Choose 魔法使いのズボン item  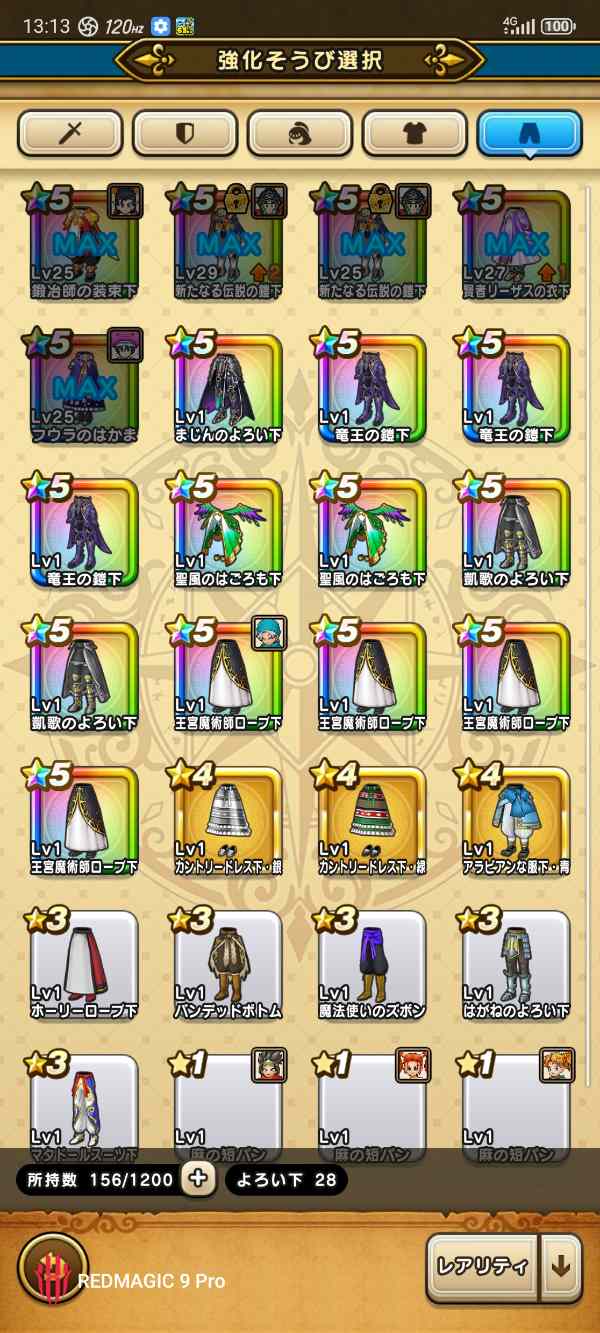click(x=373, y=964)
